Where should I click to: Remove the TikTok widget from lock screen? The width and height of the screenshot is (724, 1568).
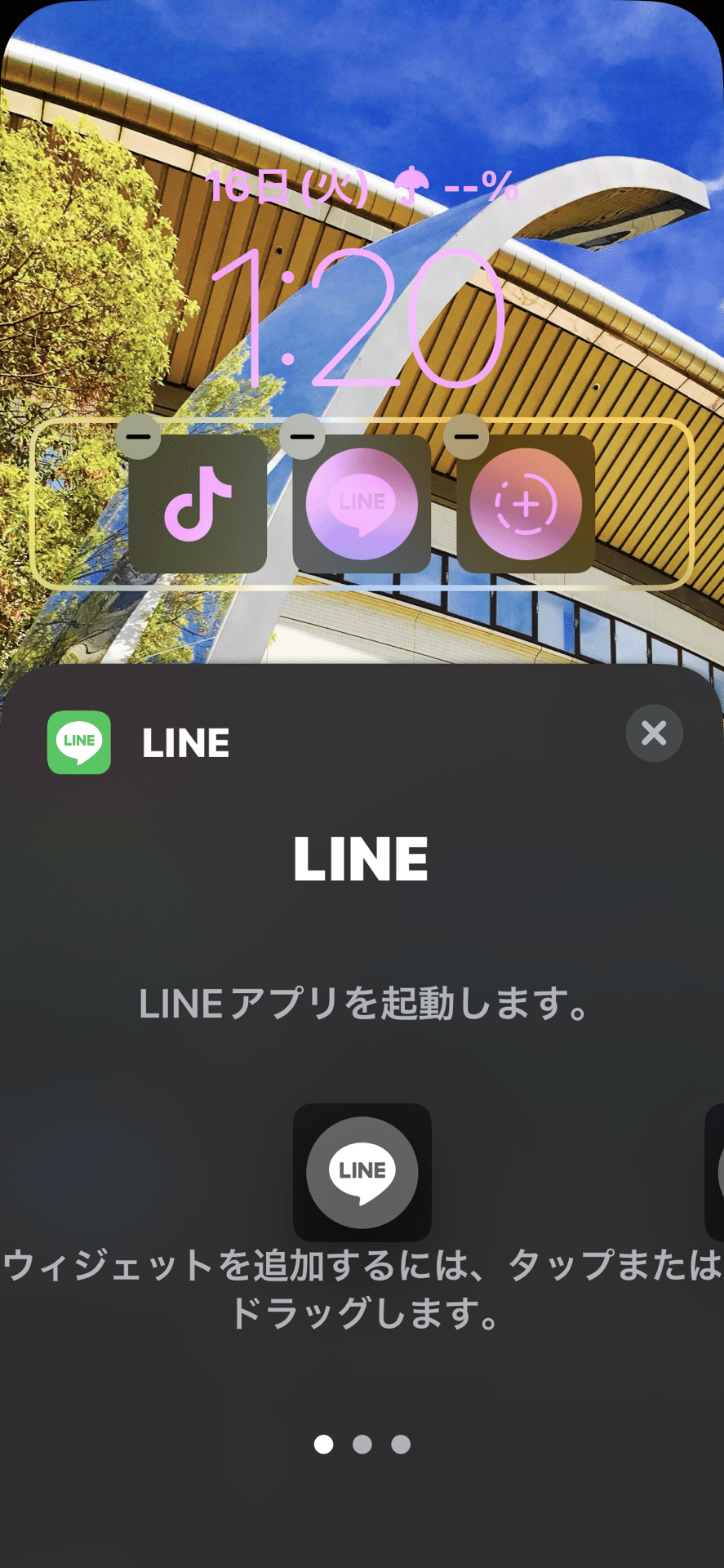click(139, 436)
